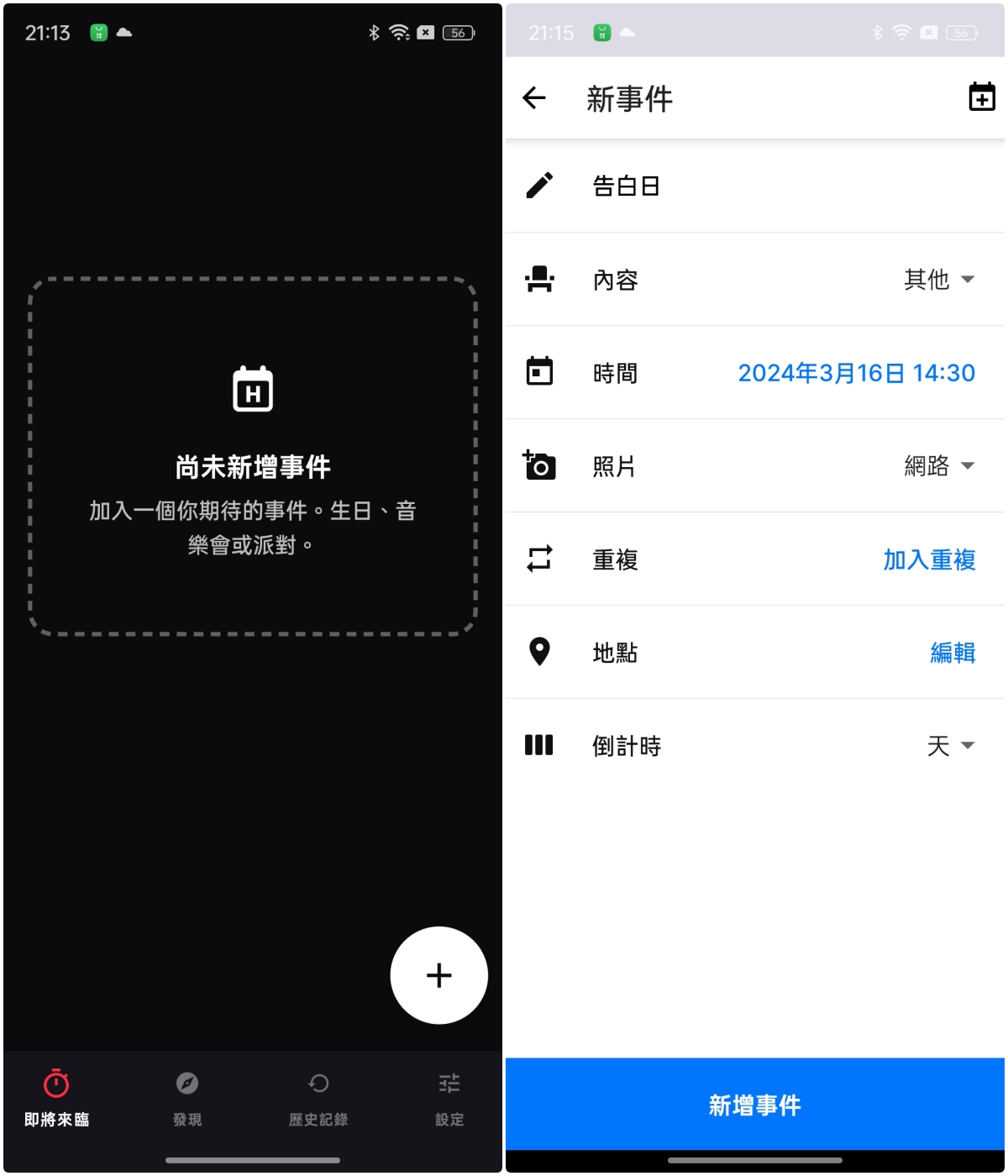Tap the blue 新增事件 button
Image resolution: width=1008 pixels, height=1176 pixels.
754,1105
